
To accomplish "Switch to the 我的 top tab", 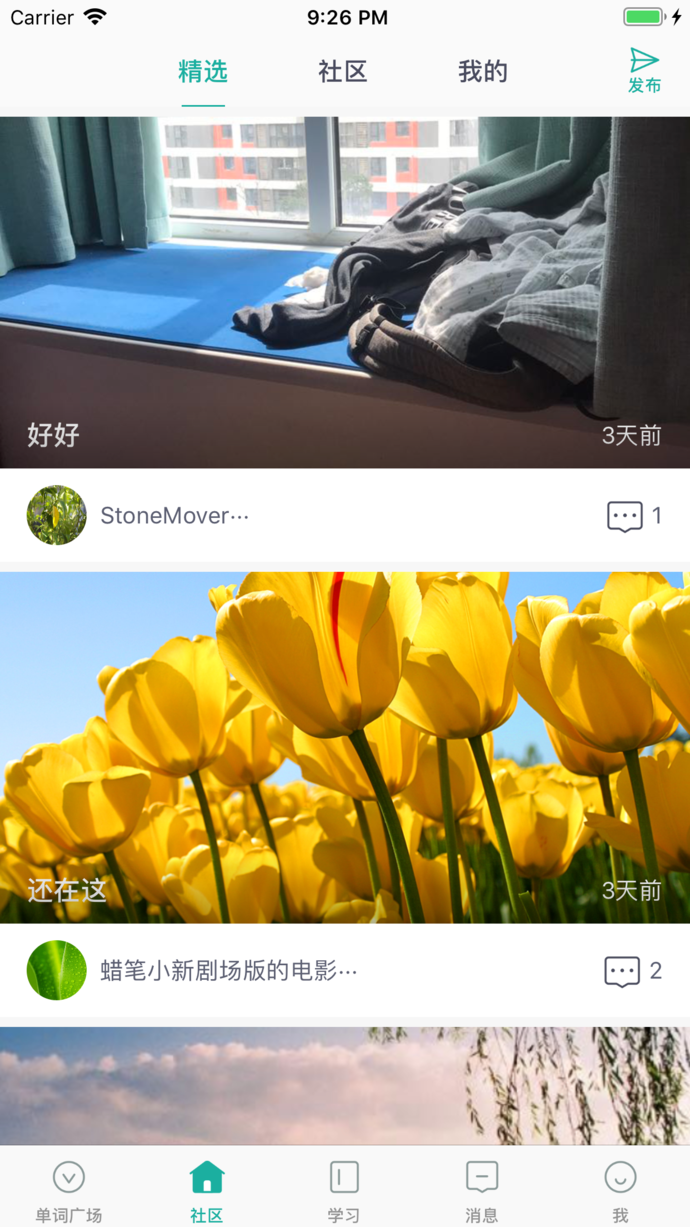I will point(483,72).
